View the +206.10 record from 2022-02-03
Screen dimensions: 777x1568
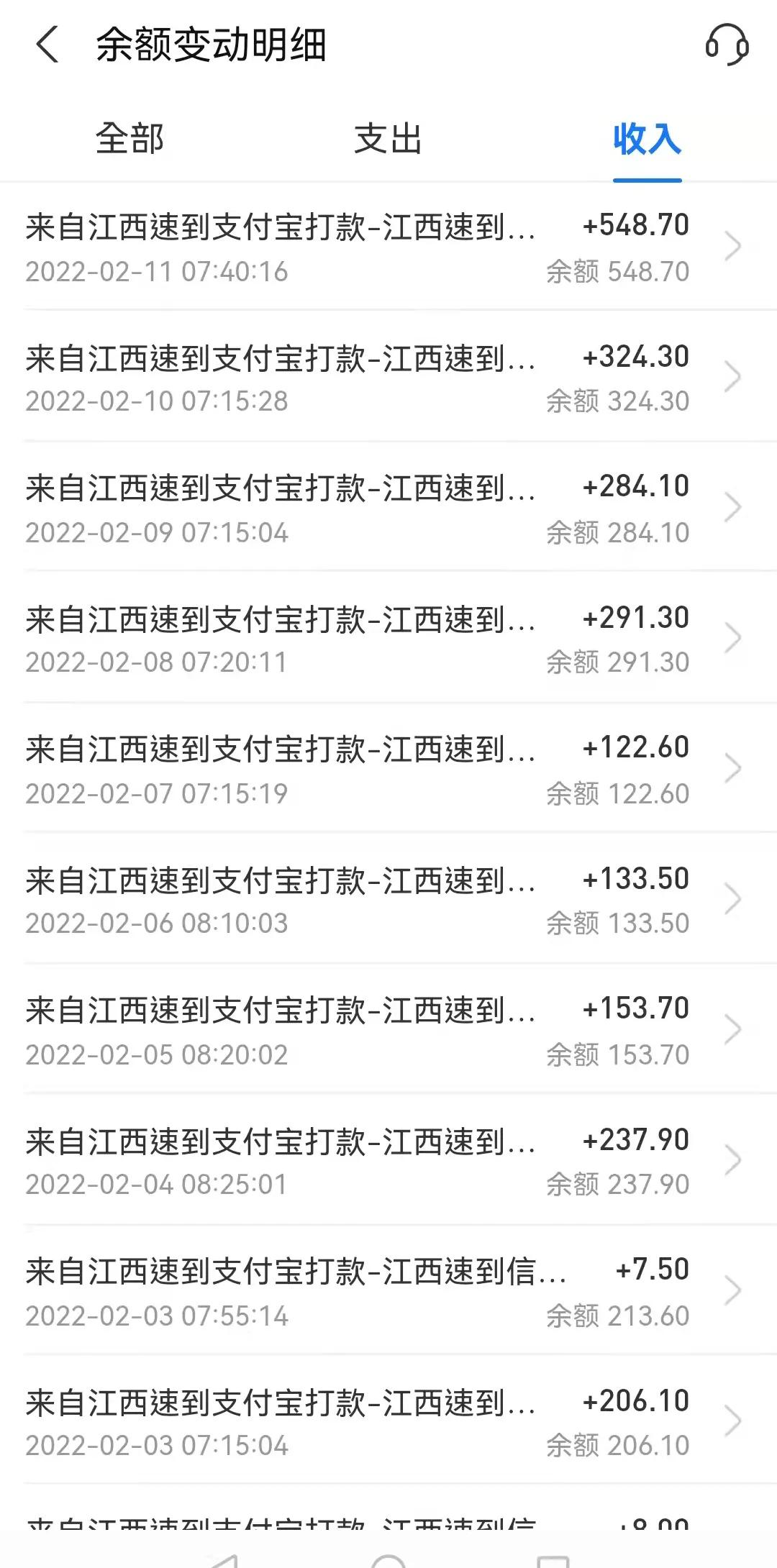click(388, 1421)
